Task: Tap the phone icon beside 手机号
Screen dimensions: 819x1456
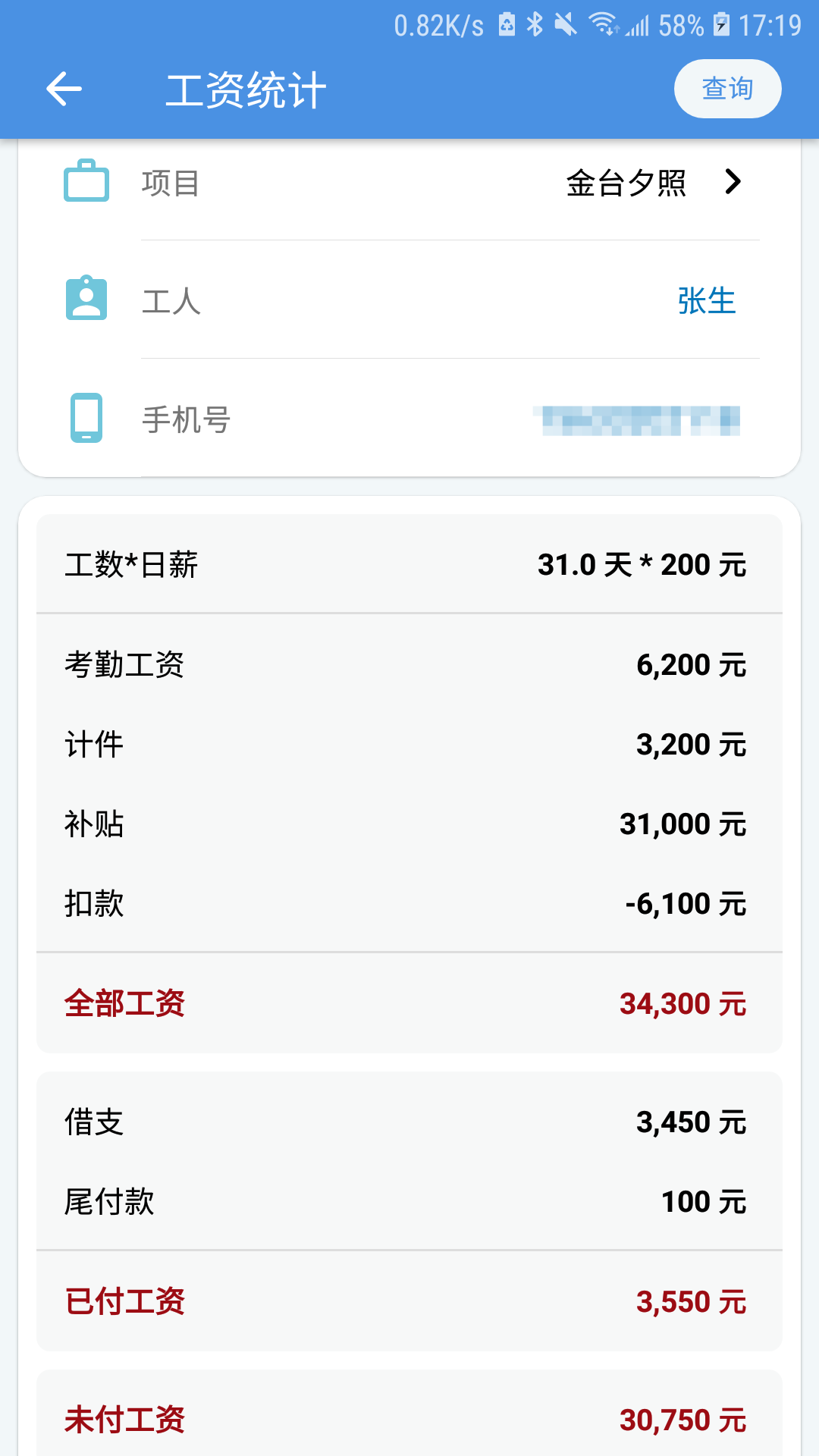Action: (86, 419)
